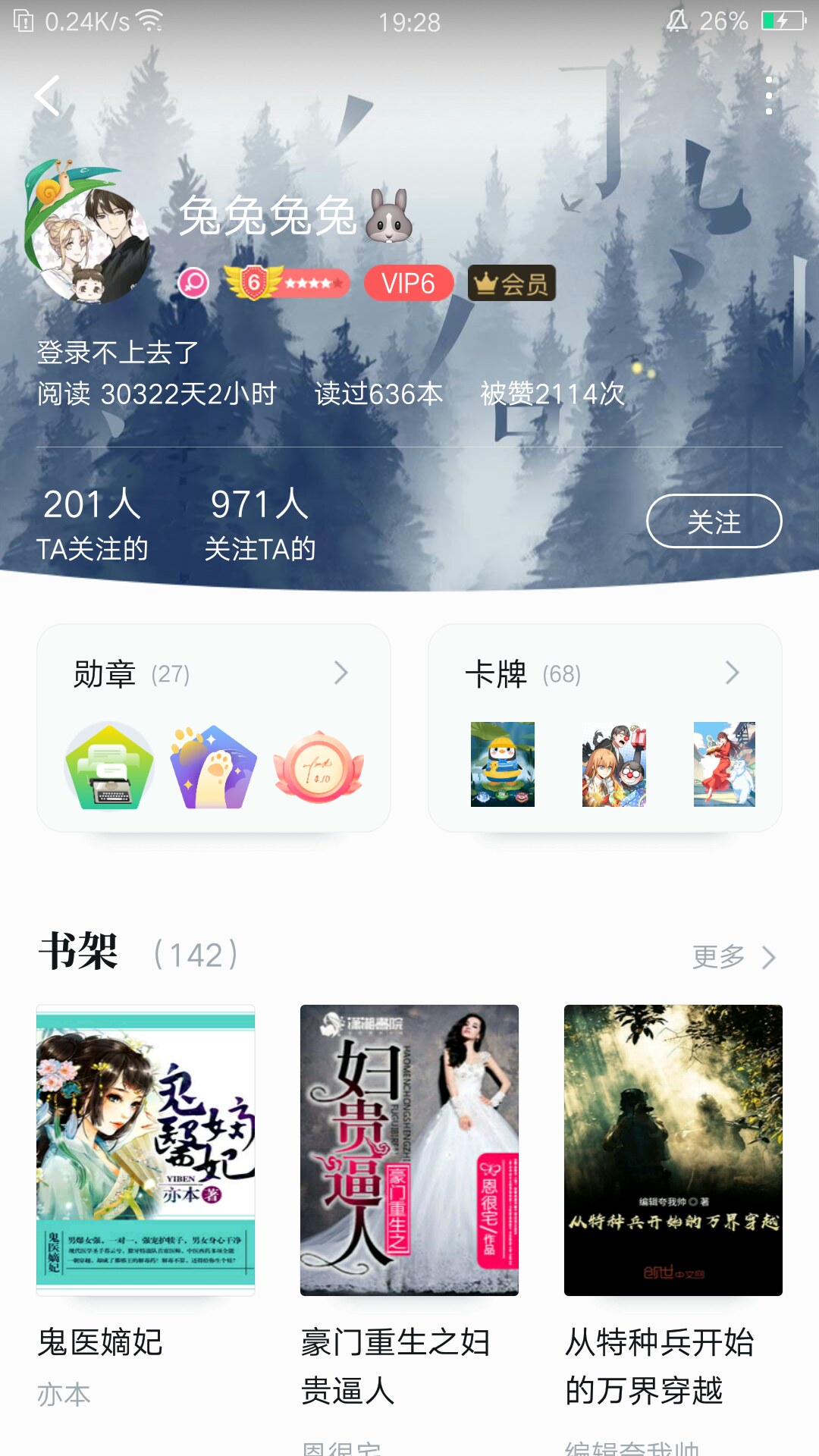Tap the level 6 star badge
Screen dimensions: 819x1456
[287, 284]
